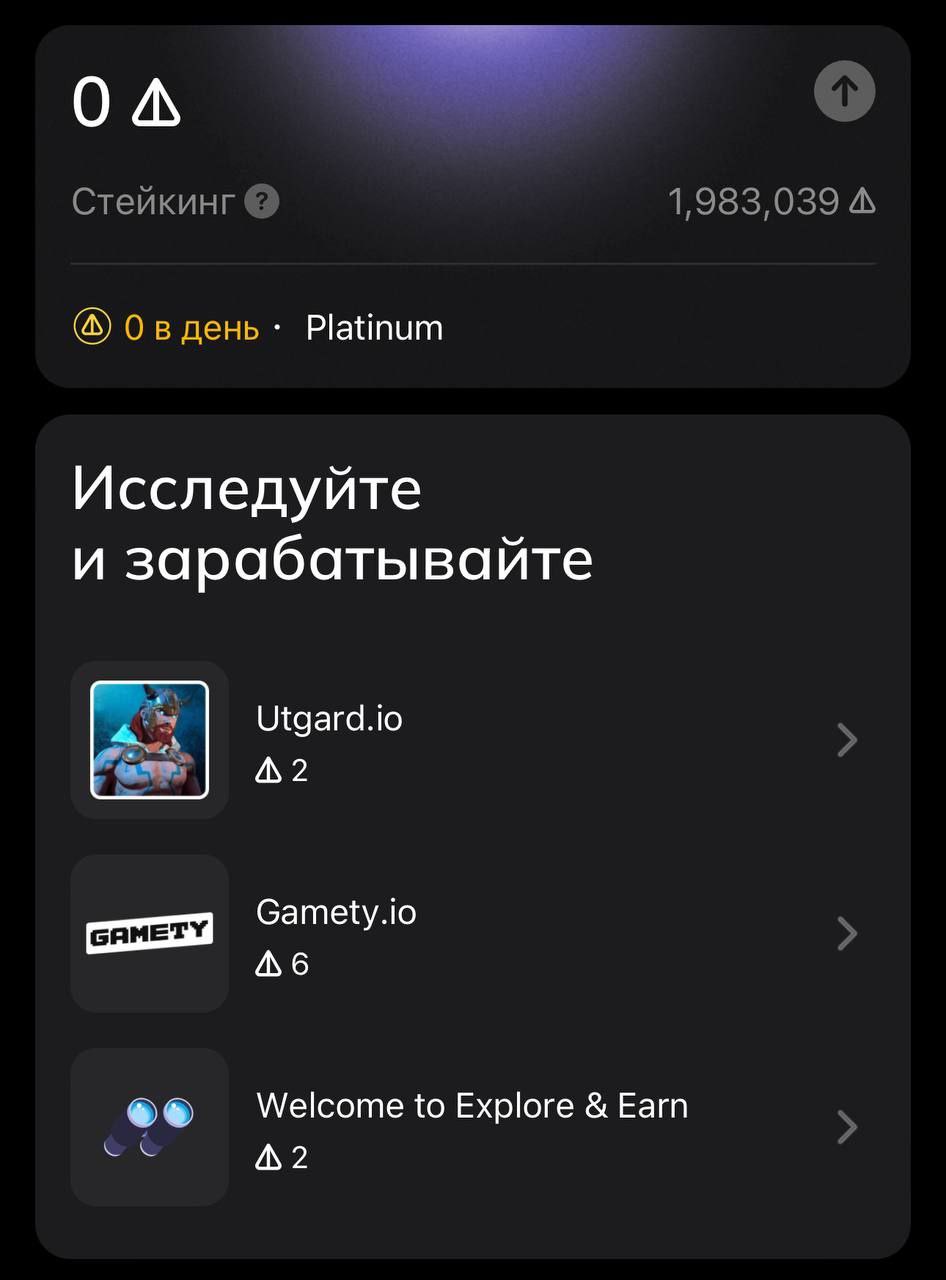Expand Welcome to Explore & Earn chevron
Image resolution: width=946 pixels, height=1280 pixels.
(845, 1127)
